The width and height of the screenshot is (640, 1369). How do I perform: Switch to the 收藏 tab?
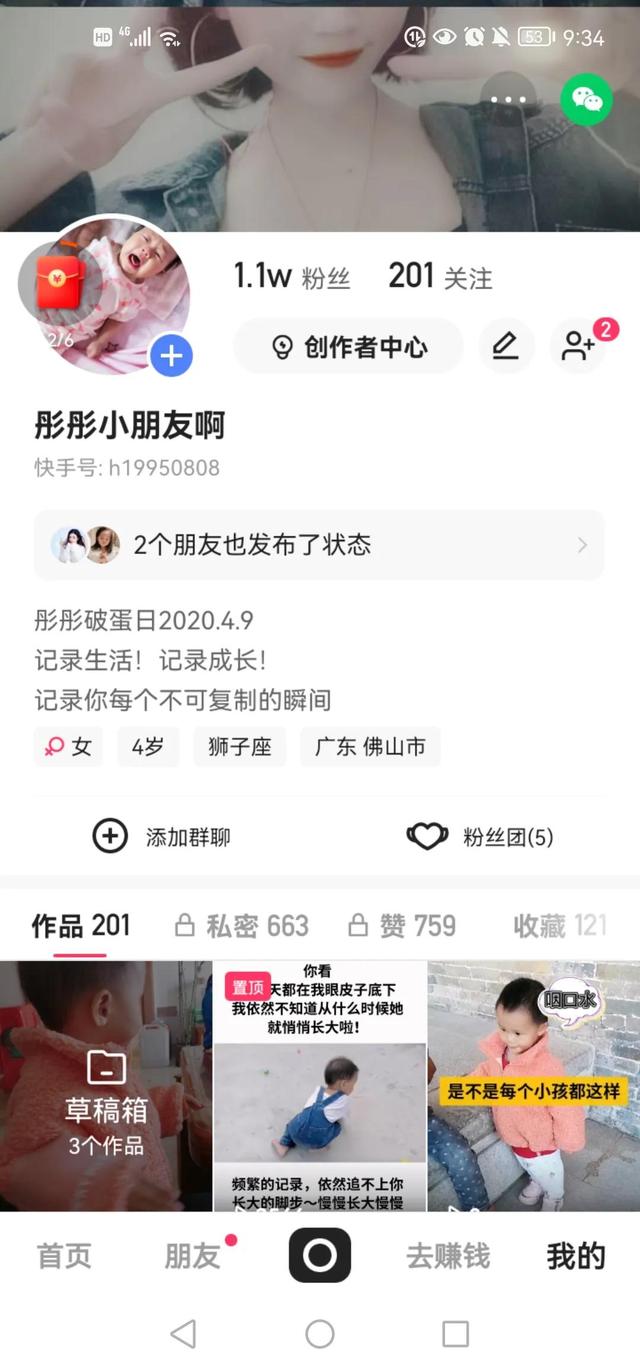558,926
